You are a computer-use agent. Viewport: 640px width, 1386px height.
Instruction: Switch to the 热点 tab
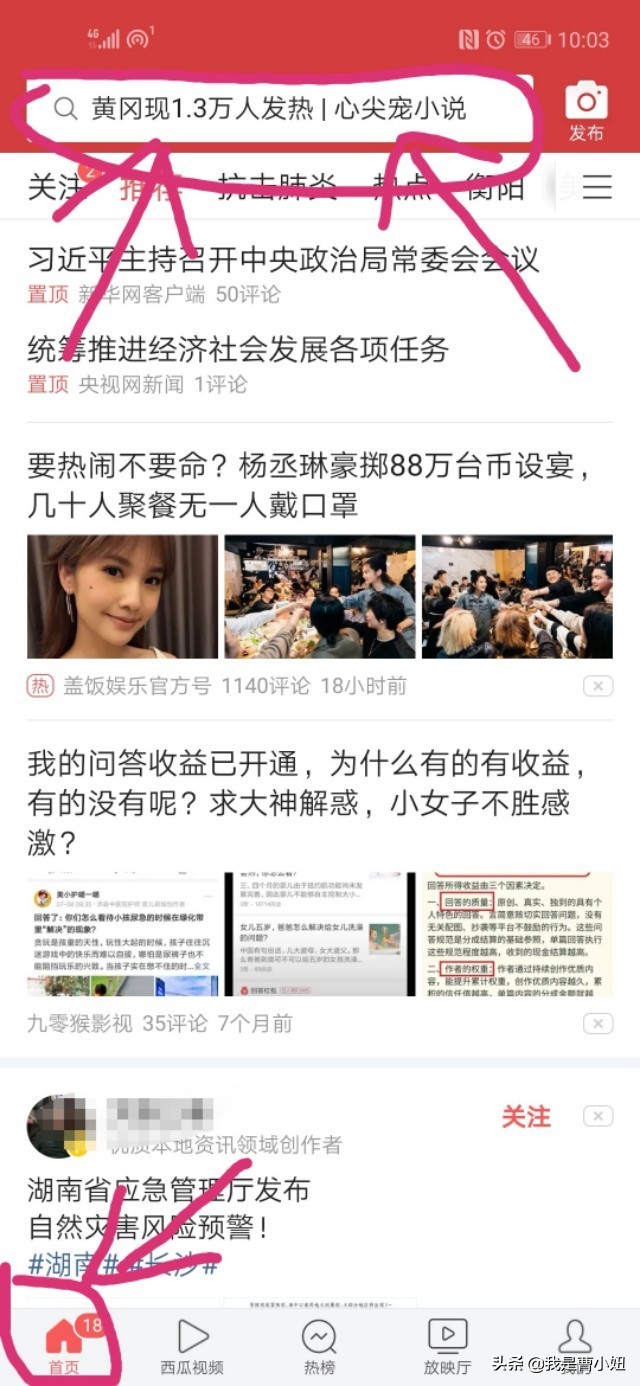tap(403, 187)
